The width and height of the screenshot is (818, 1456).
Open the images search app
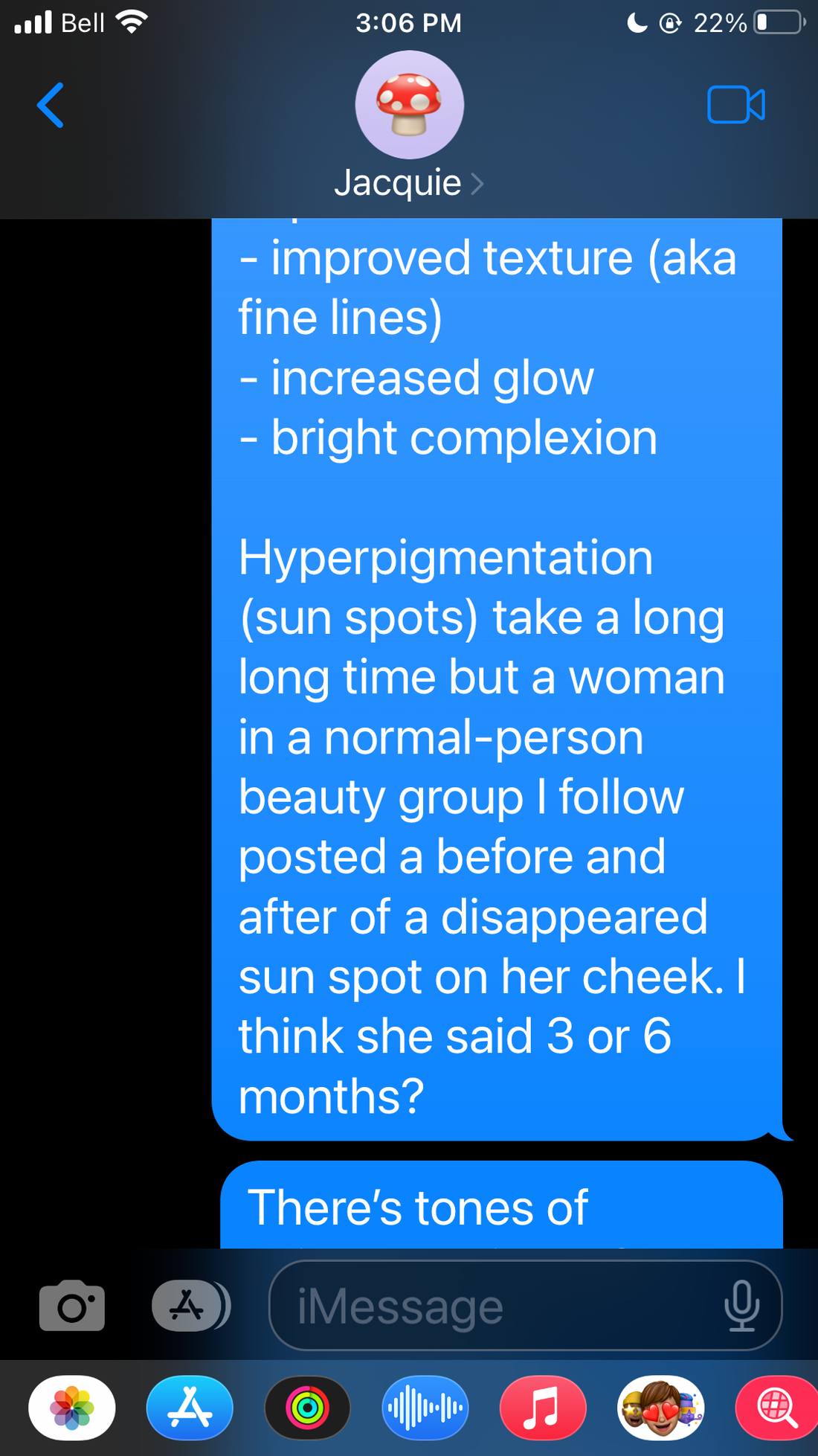click(x=776, y=1408)
